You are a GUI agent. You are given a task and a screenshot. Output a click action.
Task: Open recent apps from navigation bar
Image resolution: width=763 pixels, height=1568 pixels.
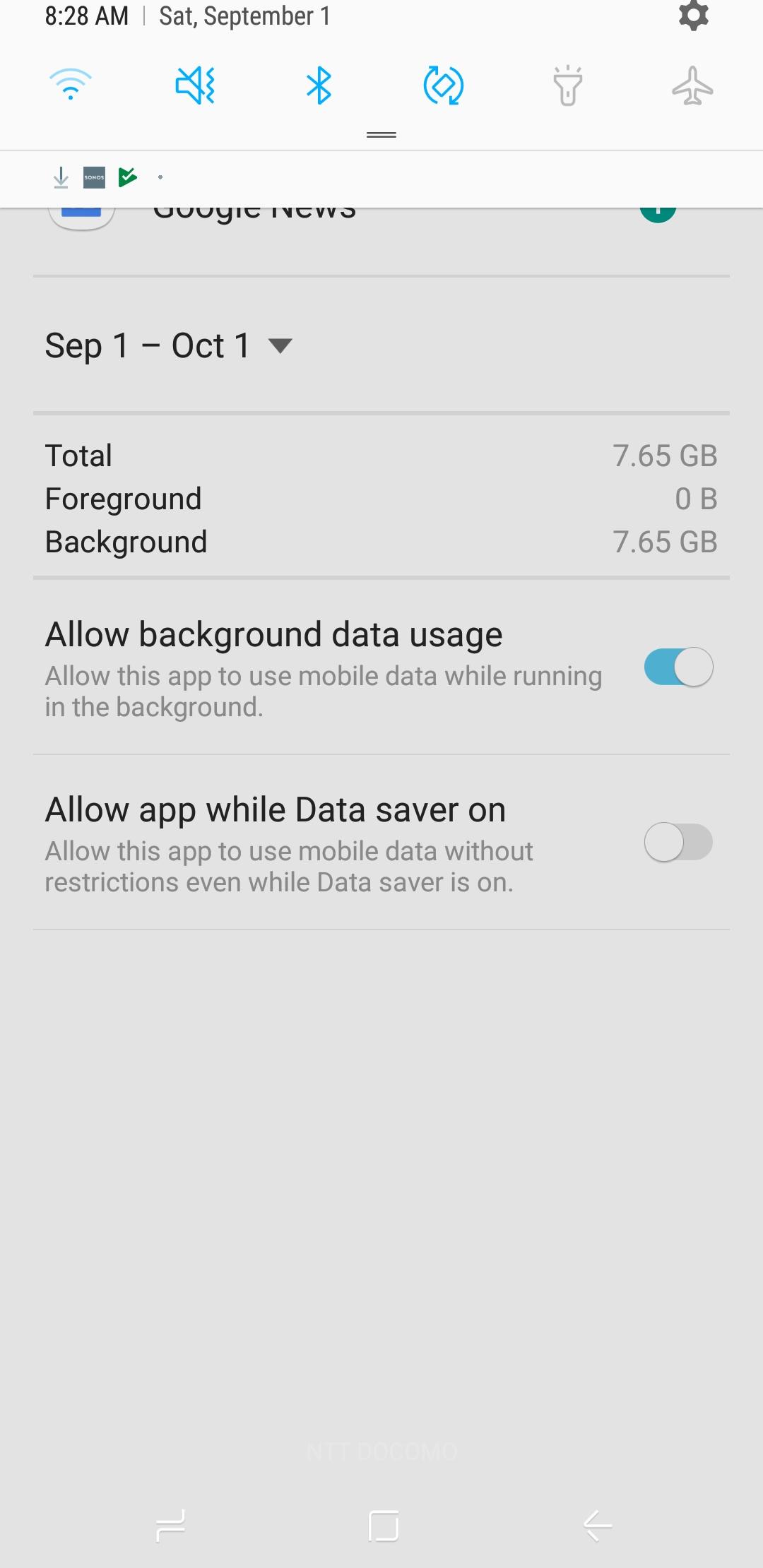[x=170, y=1526]
